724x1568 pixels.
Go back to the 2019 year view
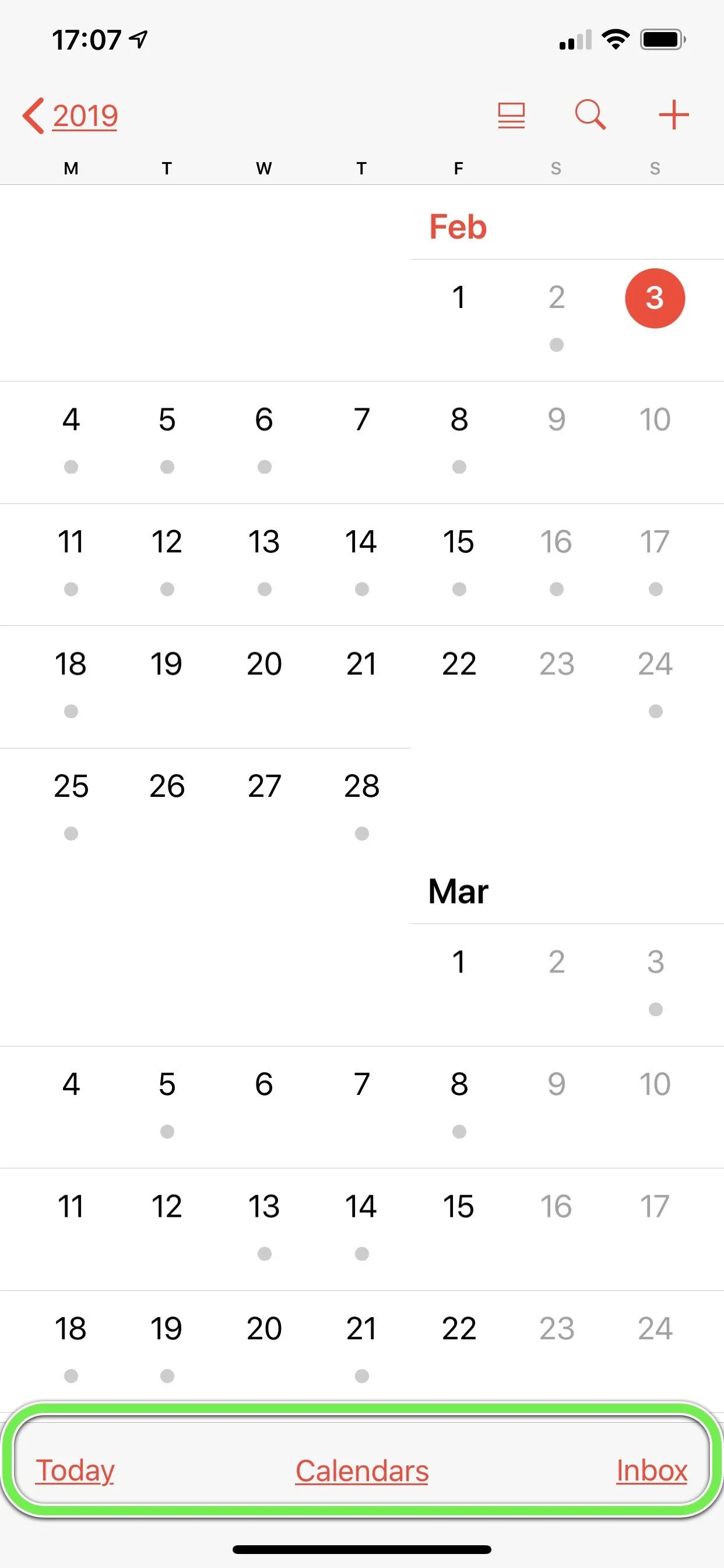pyautogui.click(x=71, y=115)
